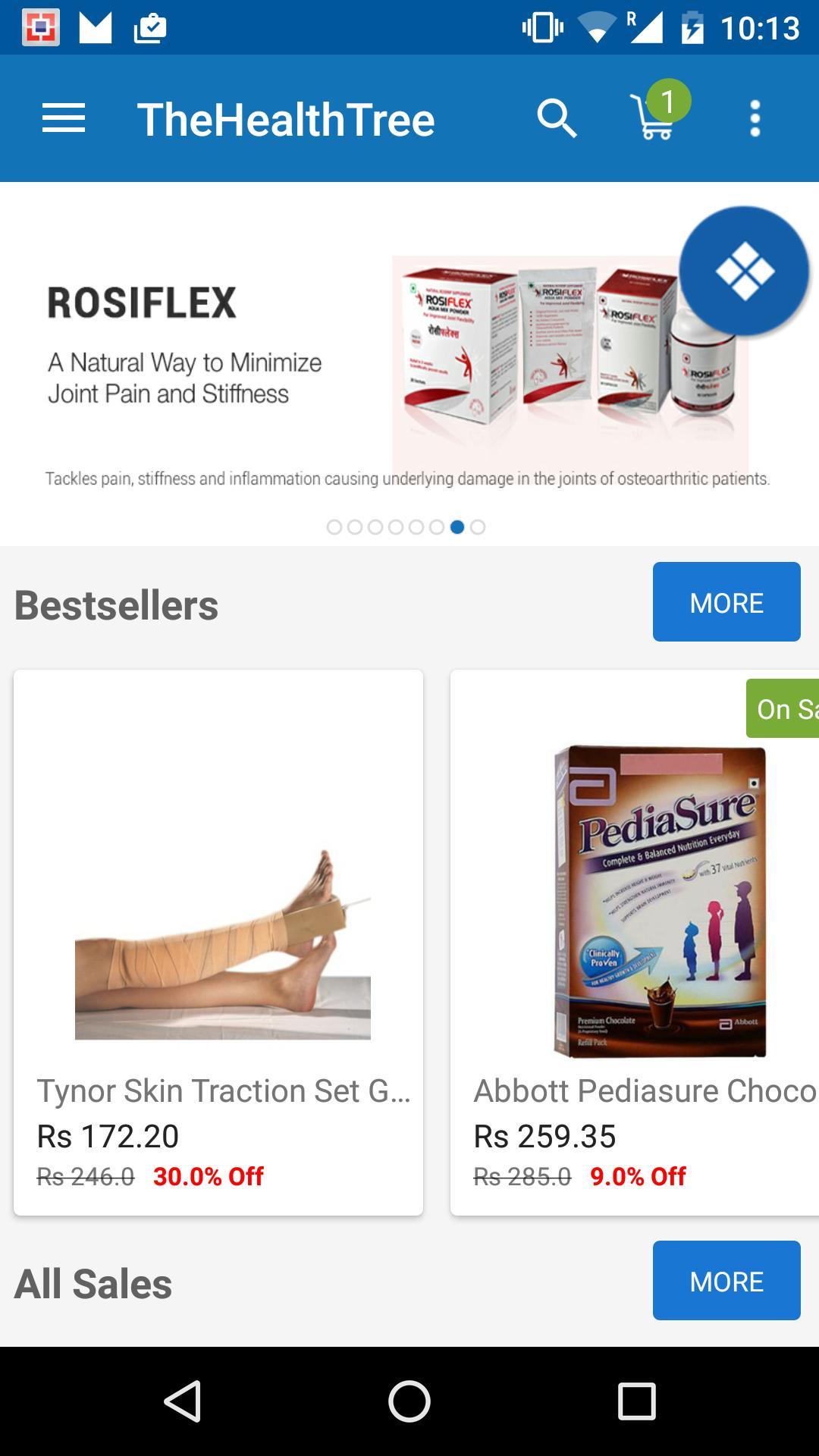See MORE Bestsellers
Screen dimensions: 819x1456
(726, 602)
